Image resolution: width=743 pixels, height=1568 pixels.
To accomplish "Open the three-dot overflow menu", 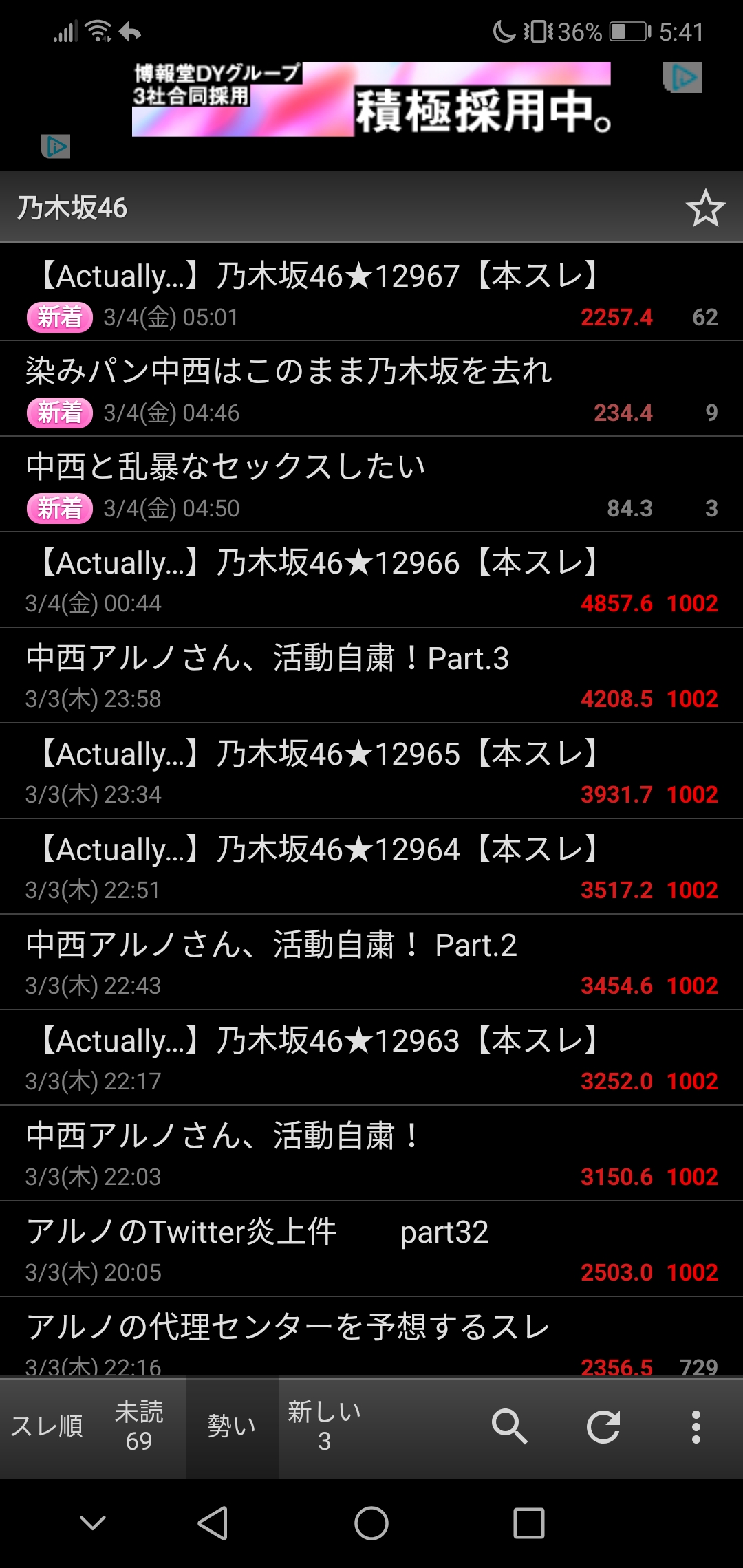I will point(696,1426).
